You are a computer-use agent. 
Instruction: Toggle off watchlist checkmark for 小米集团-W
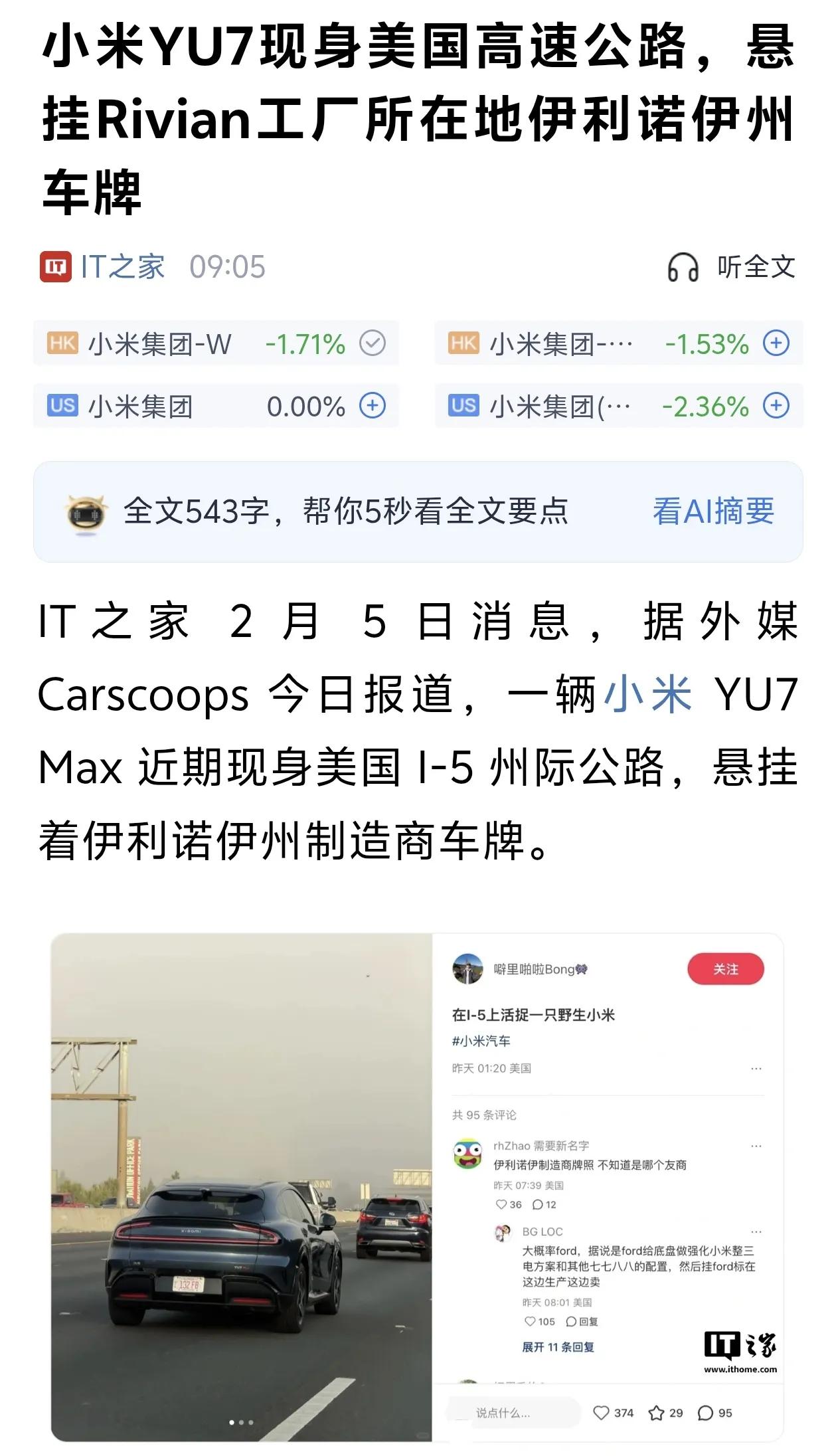(374, 344)
